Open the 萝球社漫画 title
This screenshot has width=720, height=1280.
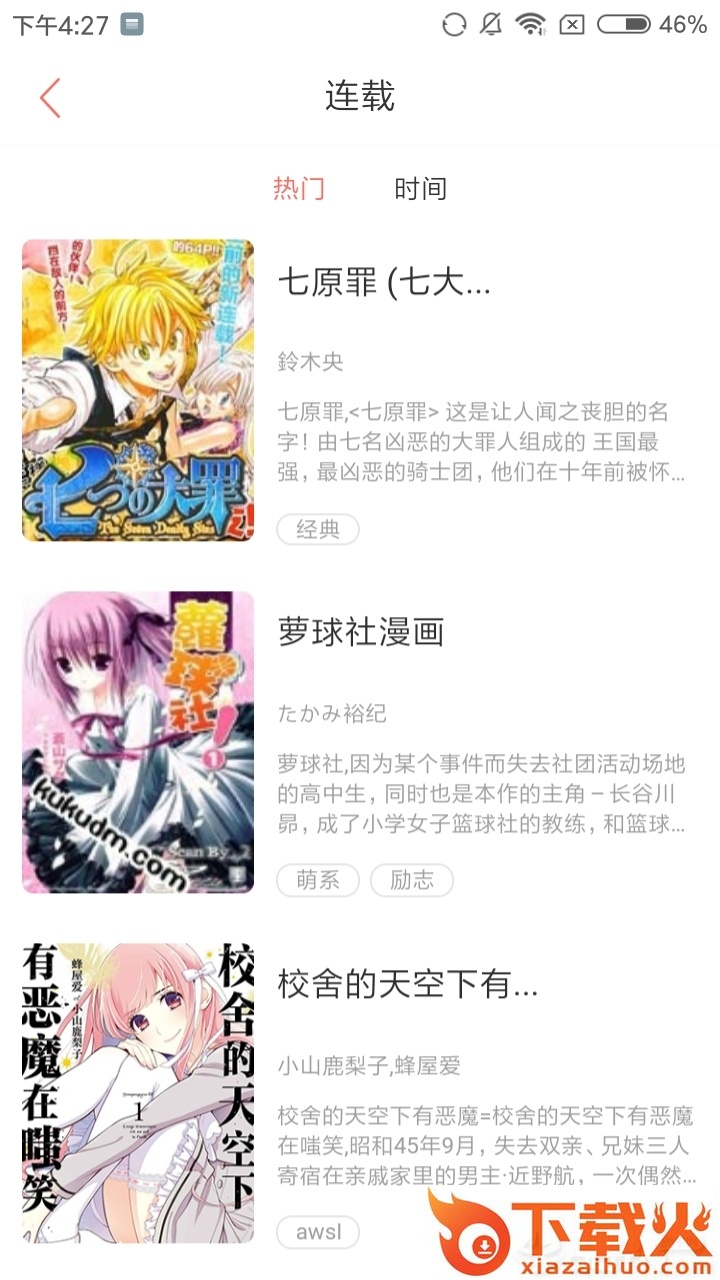pos(361,632)
